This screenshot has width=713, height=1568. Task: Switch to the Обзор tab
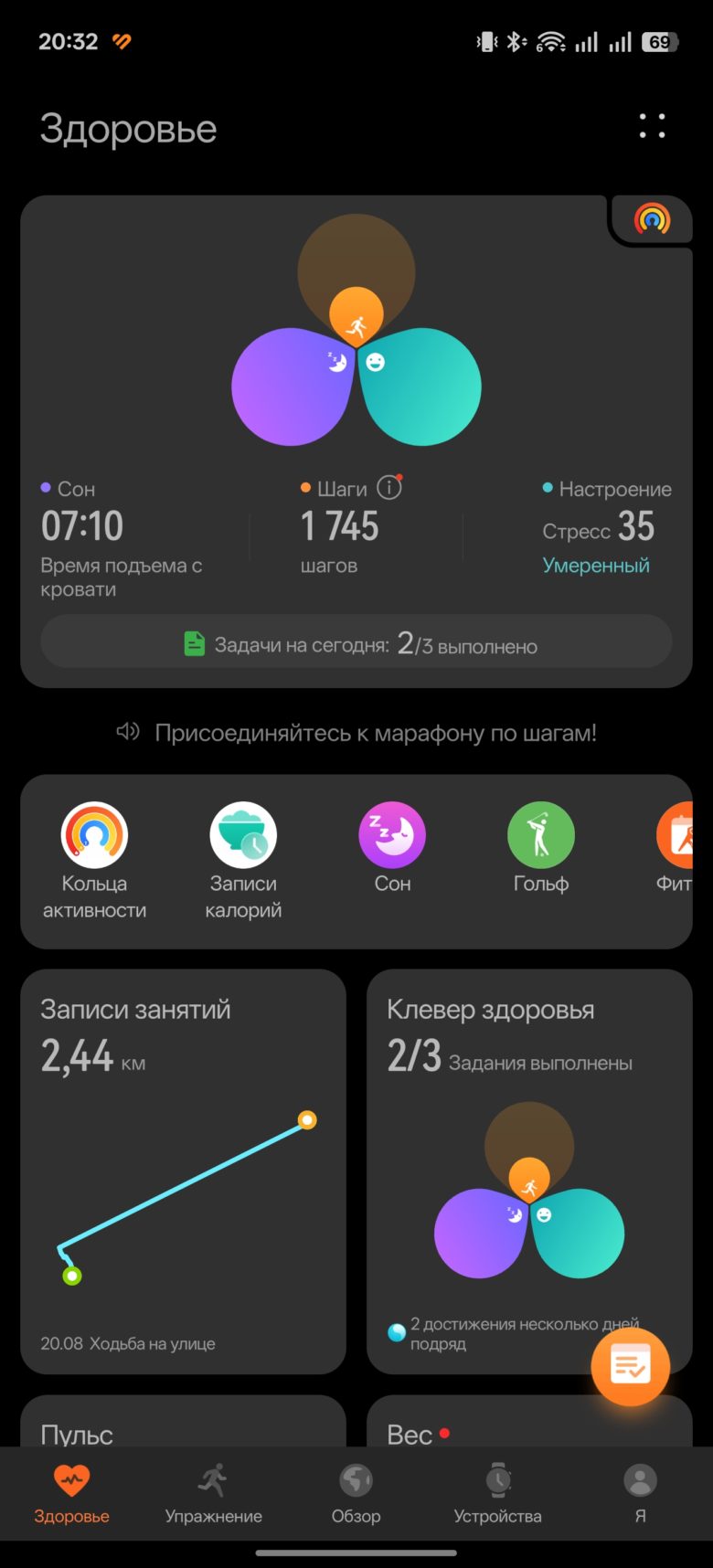point(356,1493)
